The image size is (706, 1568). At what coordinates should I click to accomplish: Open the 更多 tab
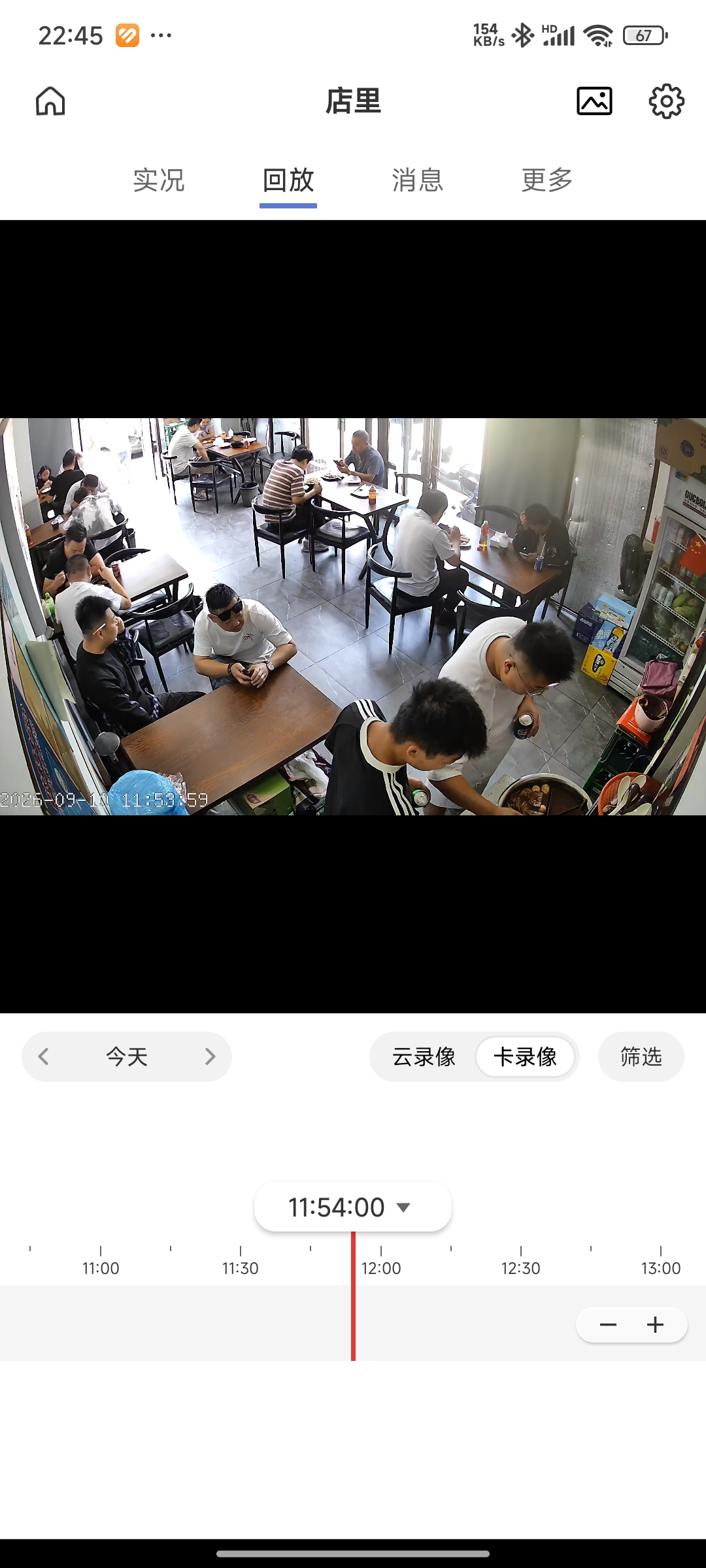(x=547, y=180)
